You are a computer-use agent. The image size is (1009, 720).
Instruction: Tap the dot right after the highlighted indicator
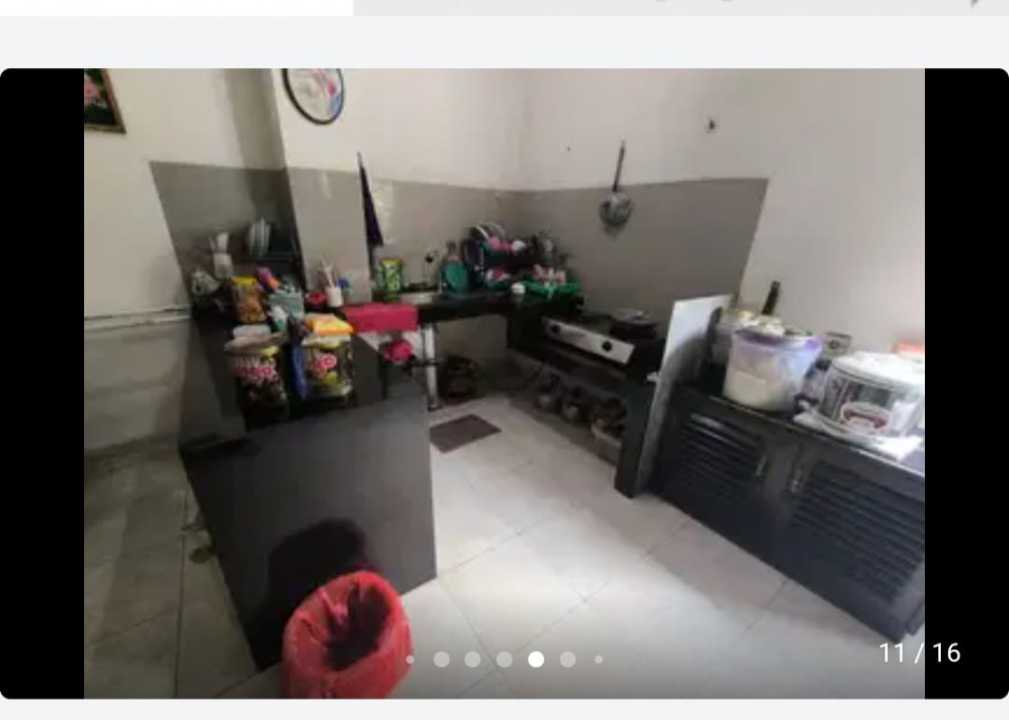[568, 659]
